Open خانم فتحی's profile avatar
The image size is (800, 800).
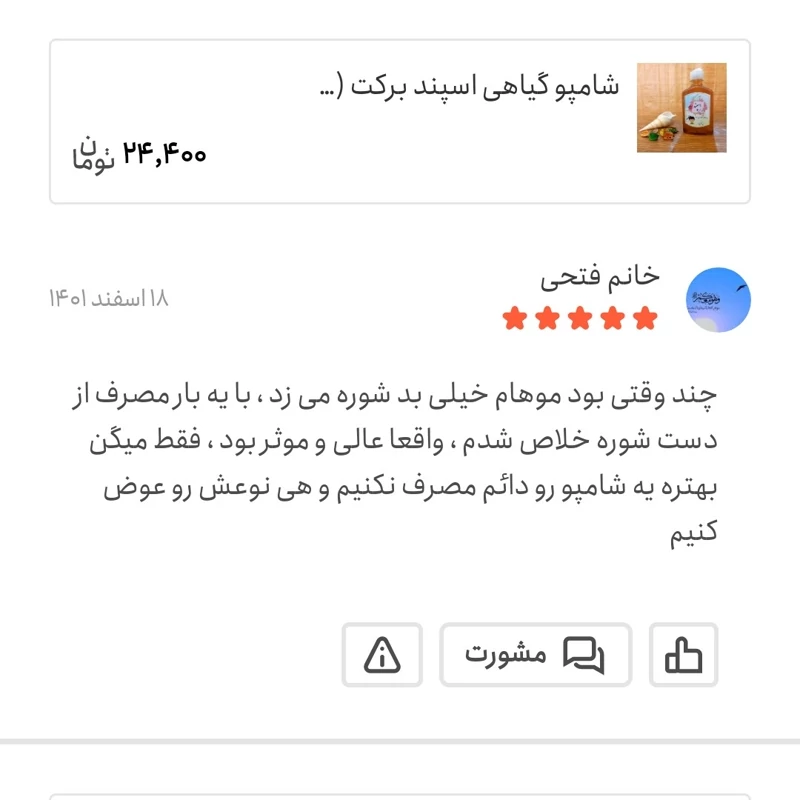point(719,300)
